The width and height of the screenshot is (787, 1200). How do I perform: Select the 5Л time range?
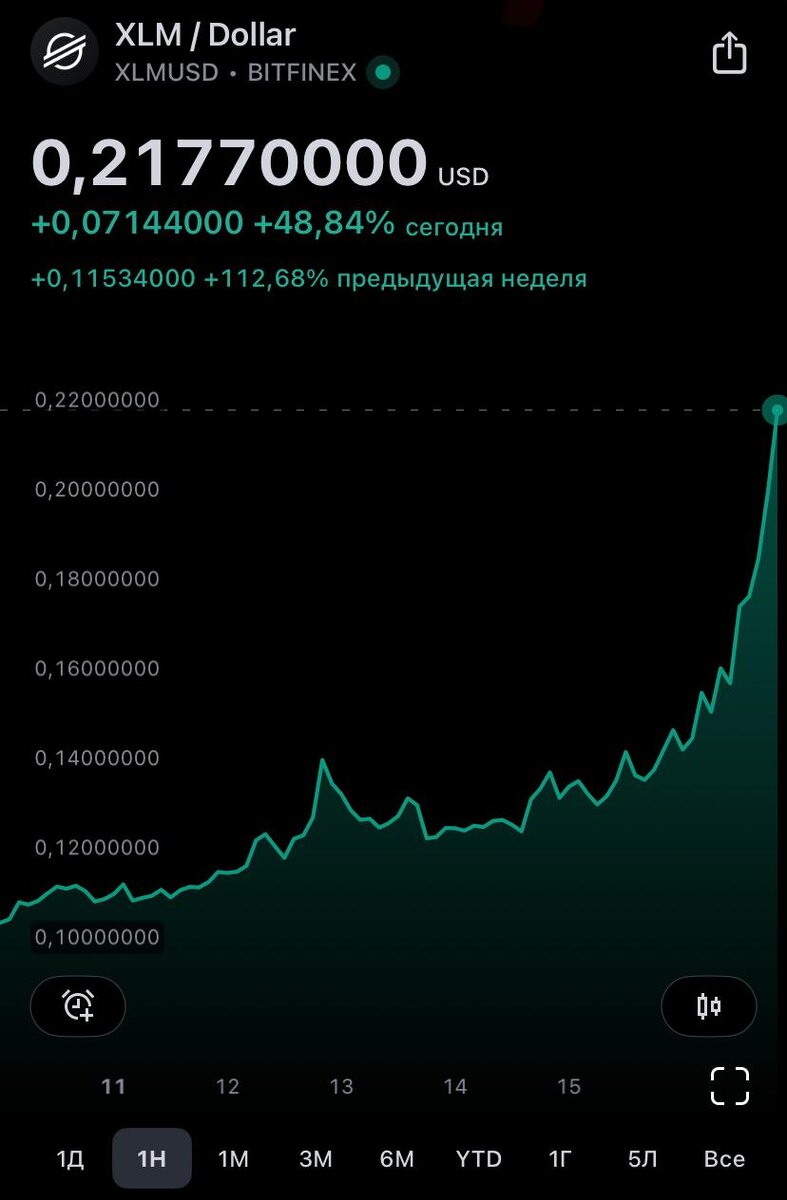(x=642, y=1159)
